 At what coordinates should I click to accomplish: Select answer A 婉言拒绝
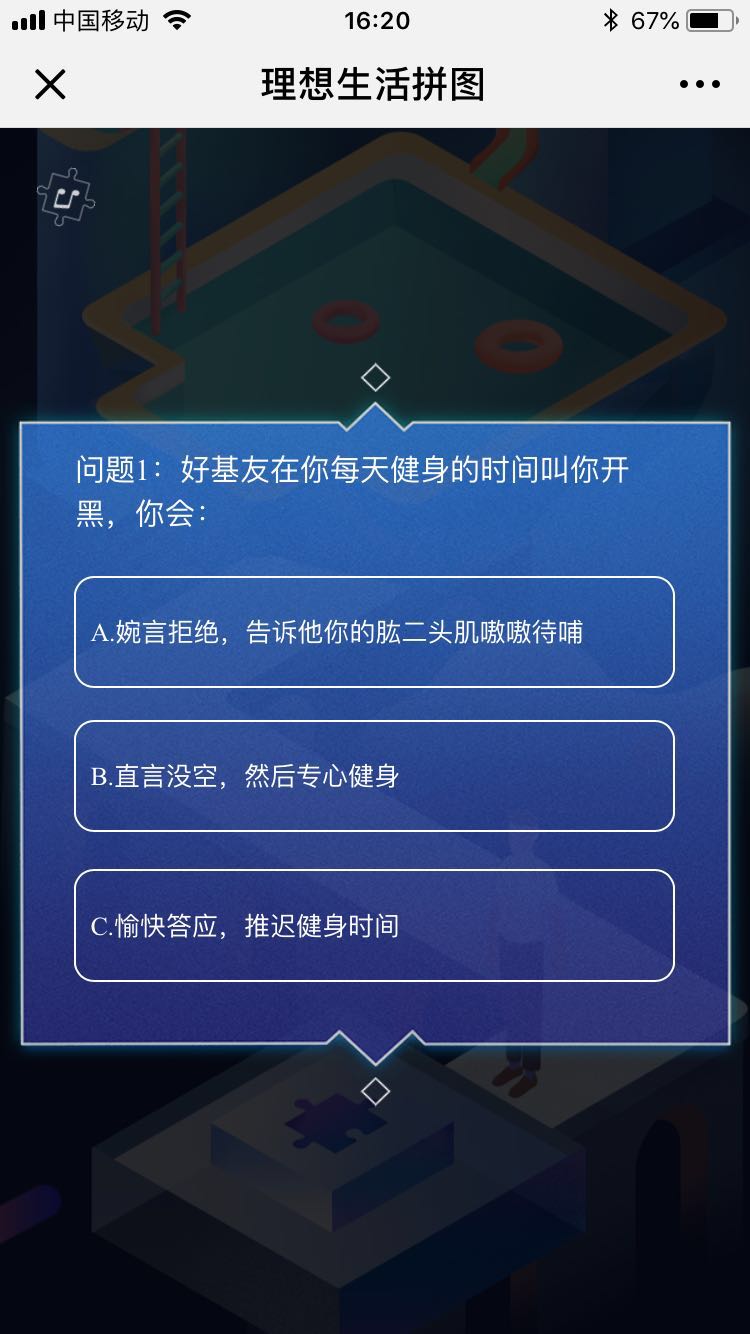pyautogui.click(x=374, y=632)
